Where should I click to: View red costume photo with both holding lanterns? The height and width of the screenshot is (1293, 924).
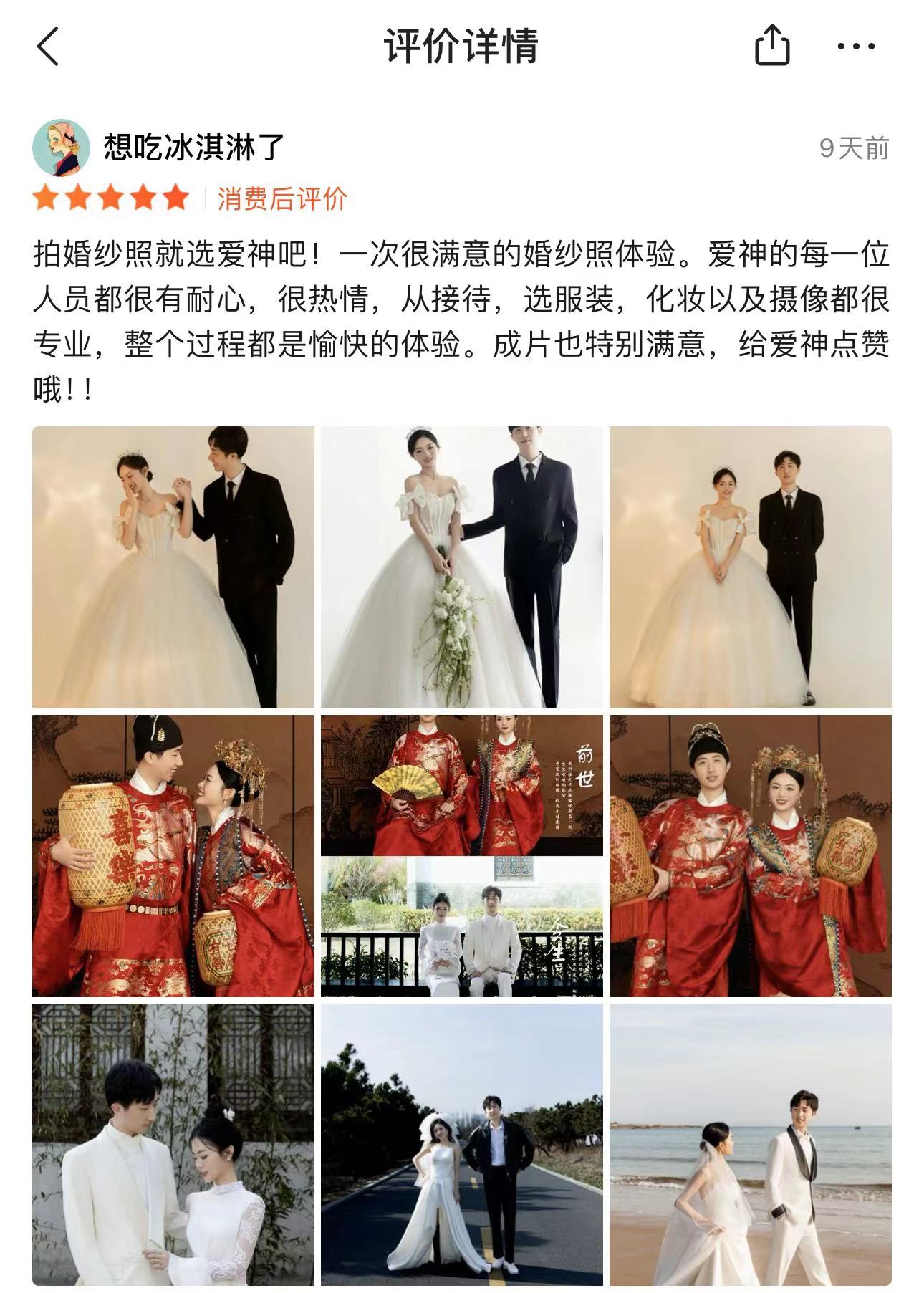[x=750, y=855]
